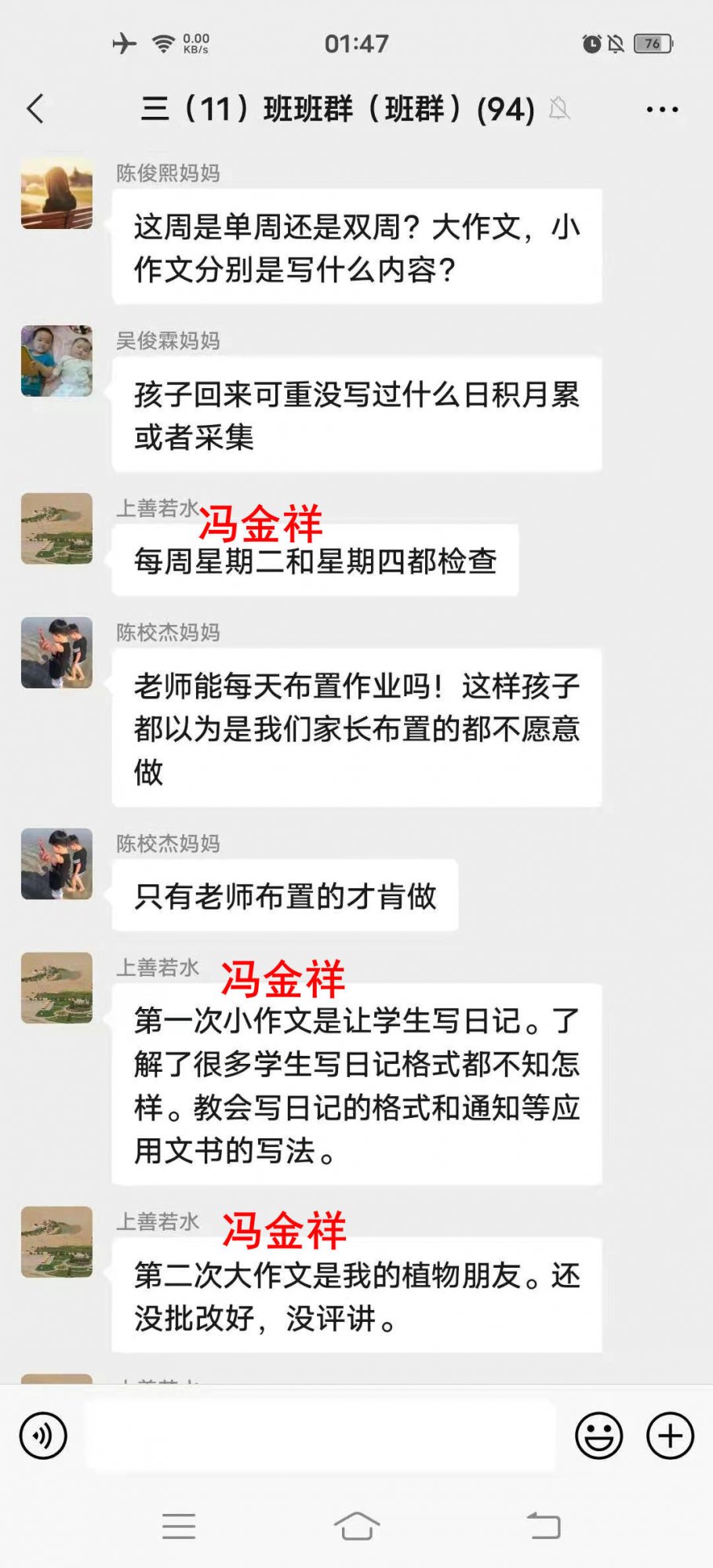Open the plus attachment menu
This screenshot has width=713, height=1568.
670,1436
